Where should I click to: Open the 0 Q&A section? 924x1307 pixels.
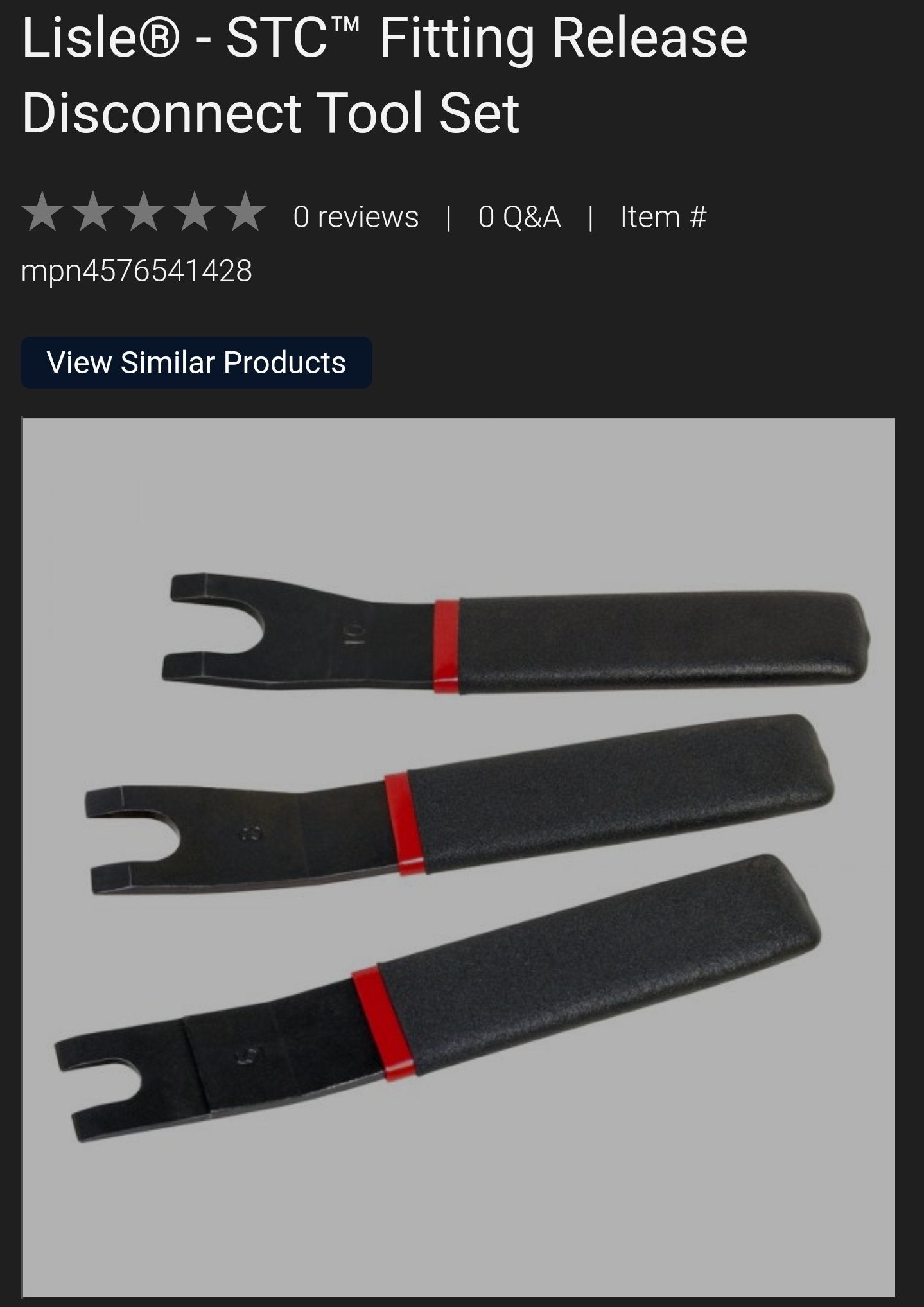[x=519, y=217]
